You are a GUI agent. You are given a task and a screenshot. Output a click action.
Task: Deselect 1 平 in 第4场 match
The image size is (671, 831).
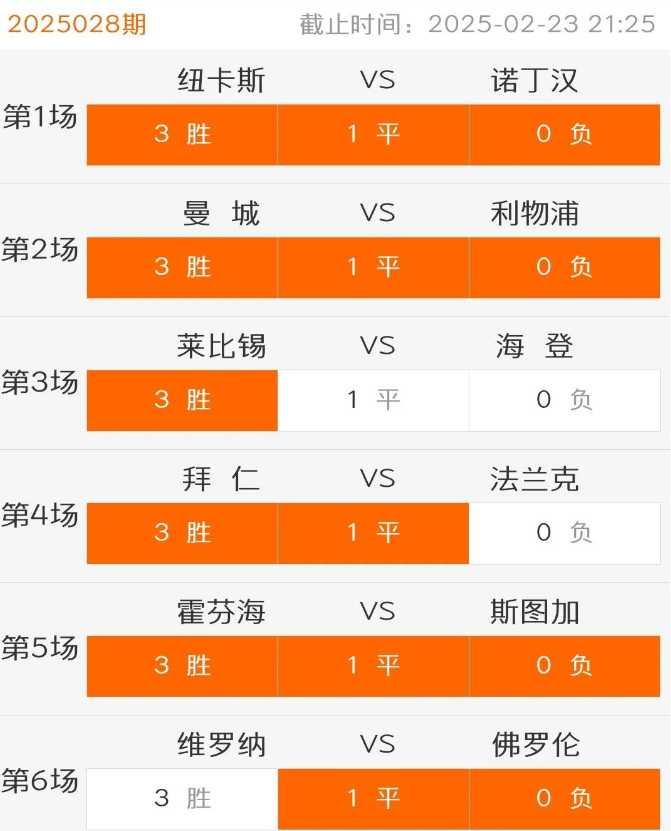pos(373,533)
